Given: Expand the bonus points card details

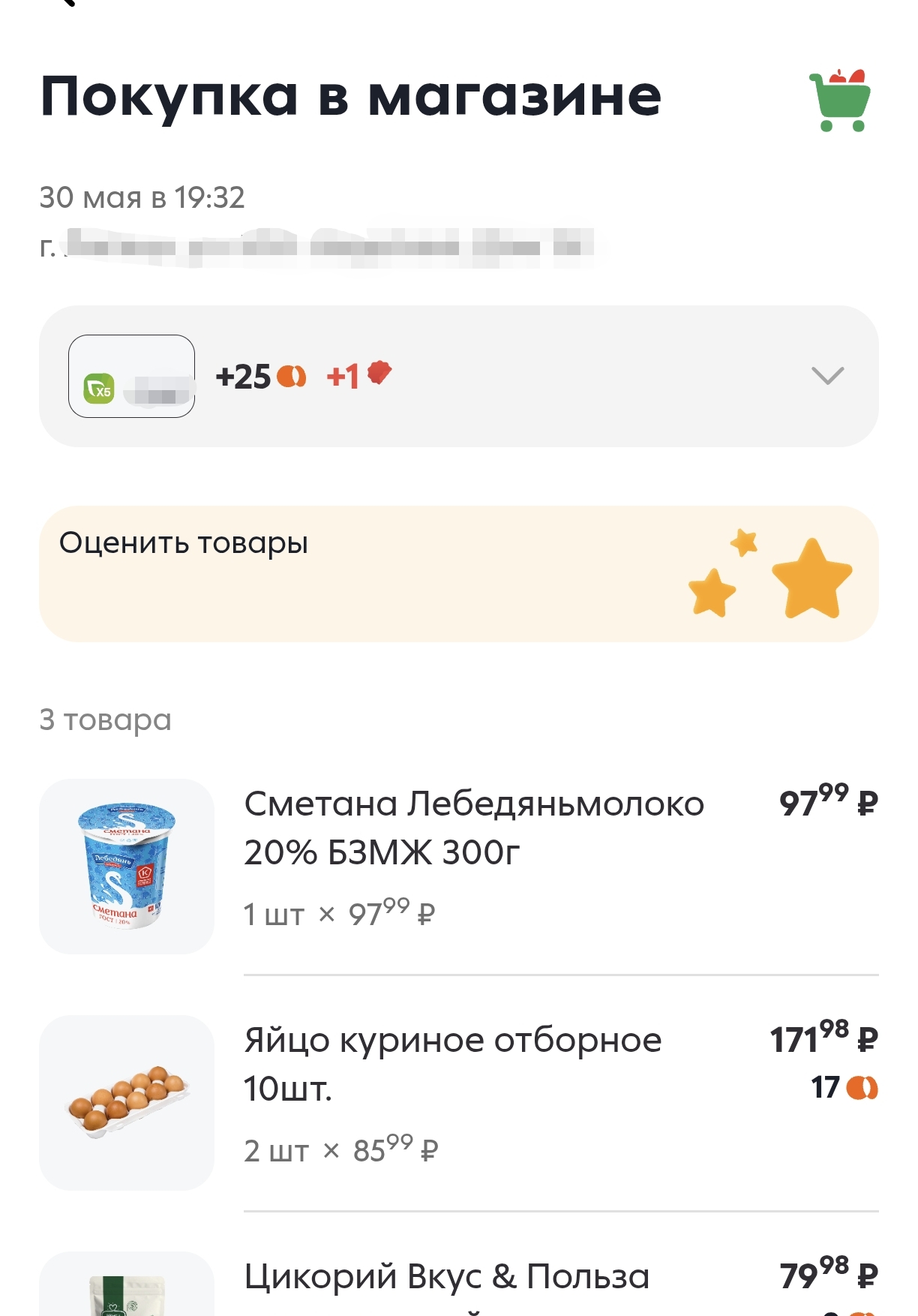Looking at the screenshot, I should 827,375.
